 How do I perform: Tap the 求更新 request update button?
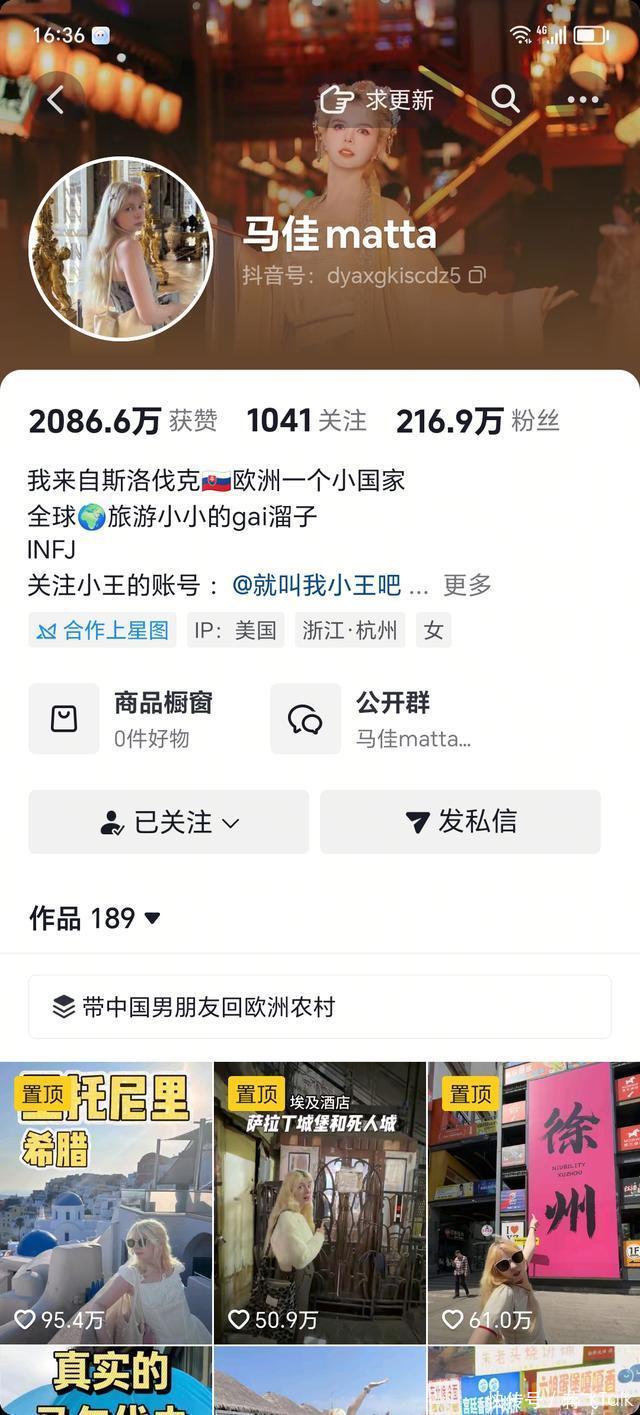point(377,99)
